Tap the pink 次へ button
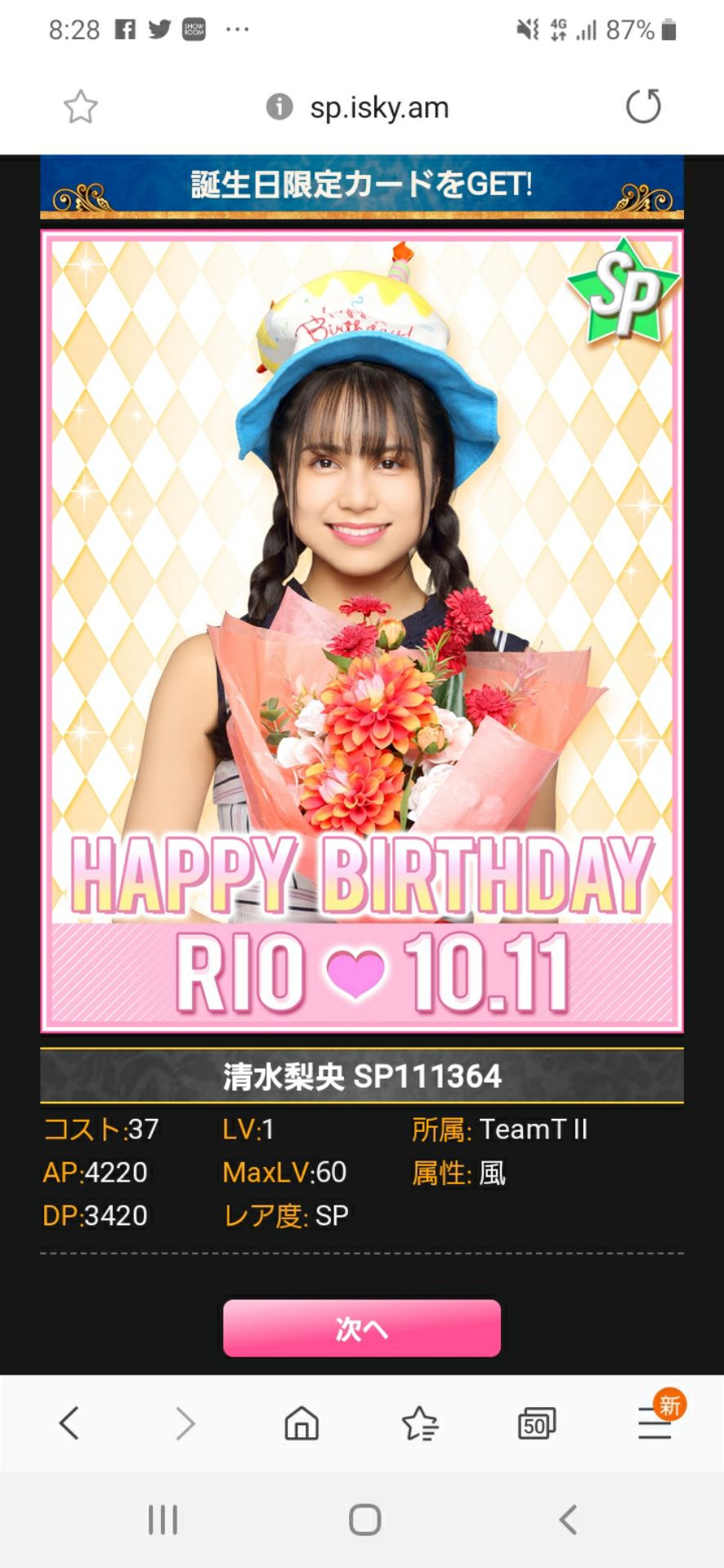724x1568 pixels. pos(361,1329)
